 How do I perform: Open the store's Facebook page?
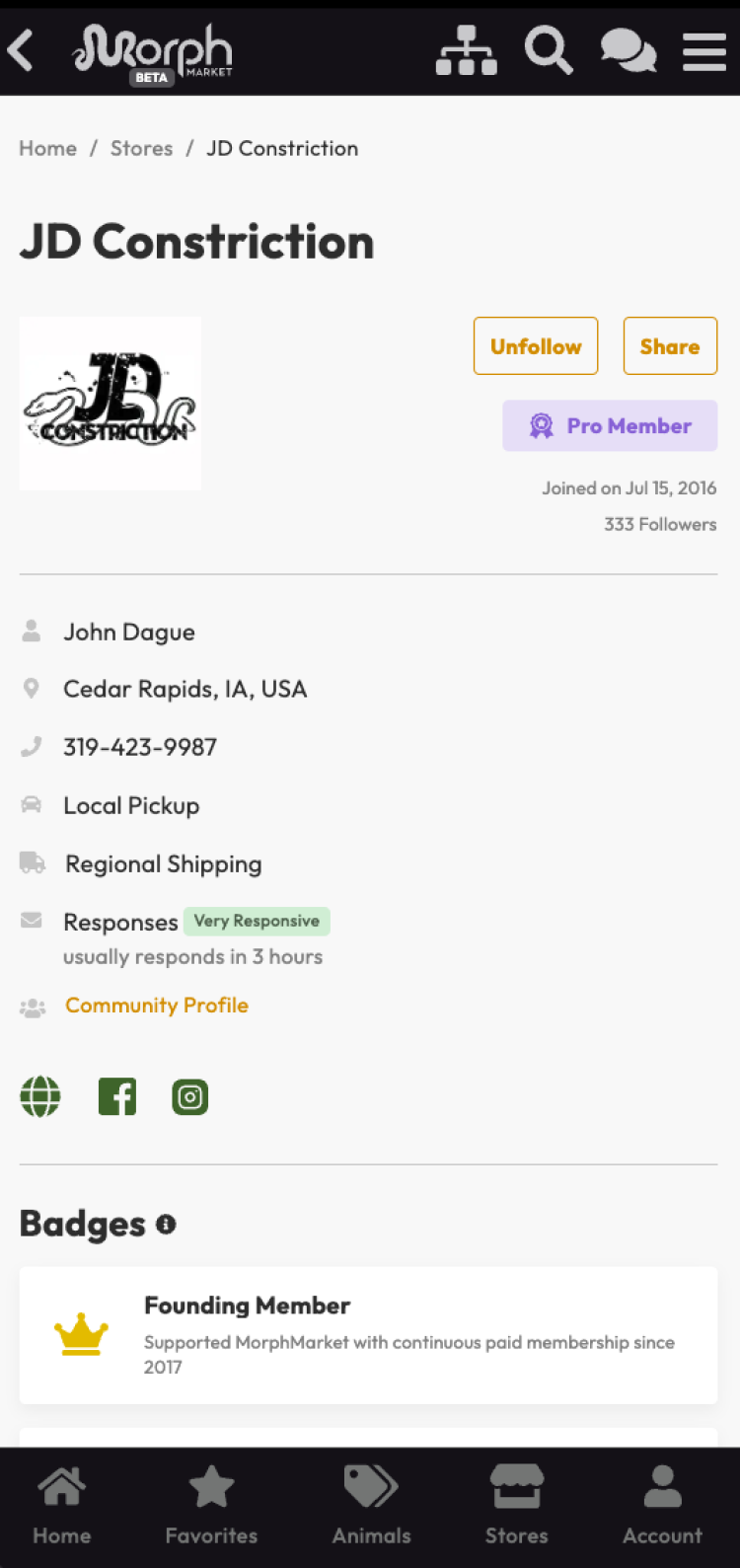point(117,1097)
